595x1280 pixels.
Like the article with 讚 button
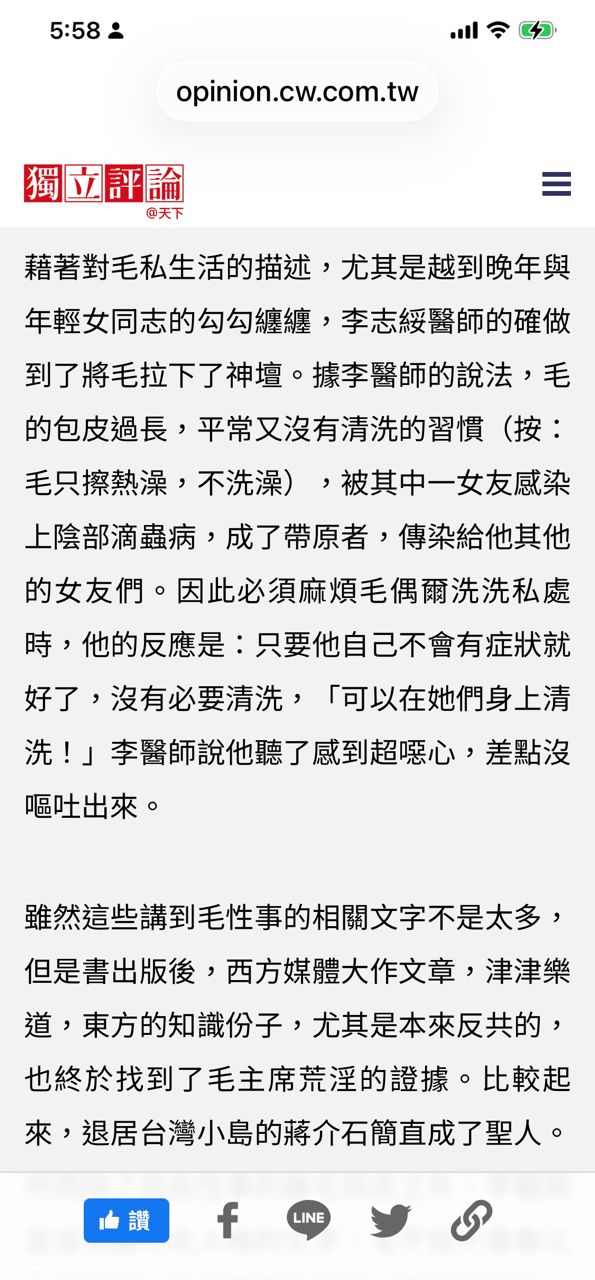pos(126,1221)
